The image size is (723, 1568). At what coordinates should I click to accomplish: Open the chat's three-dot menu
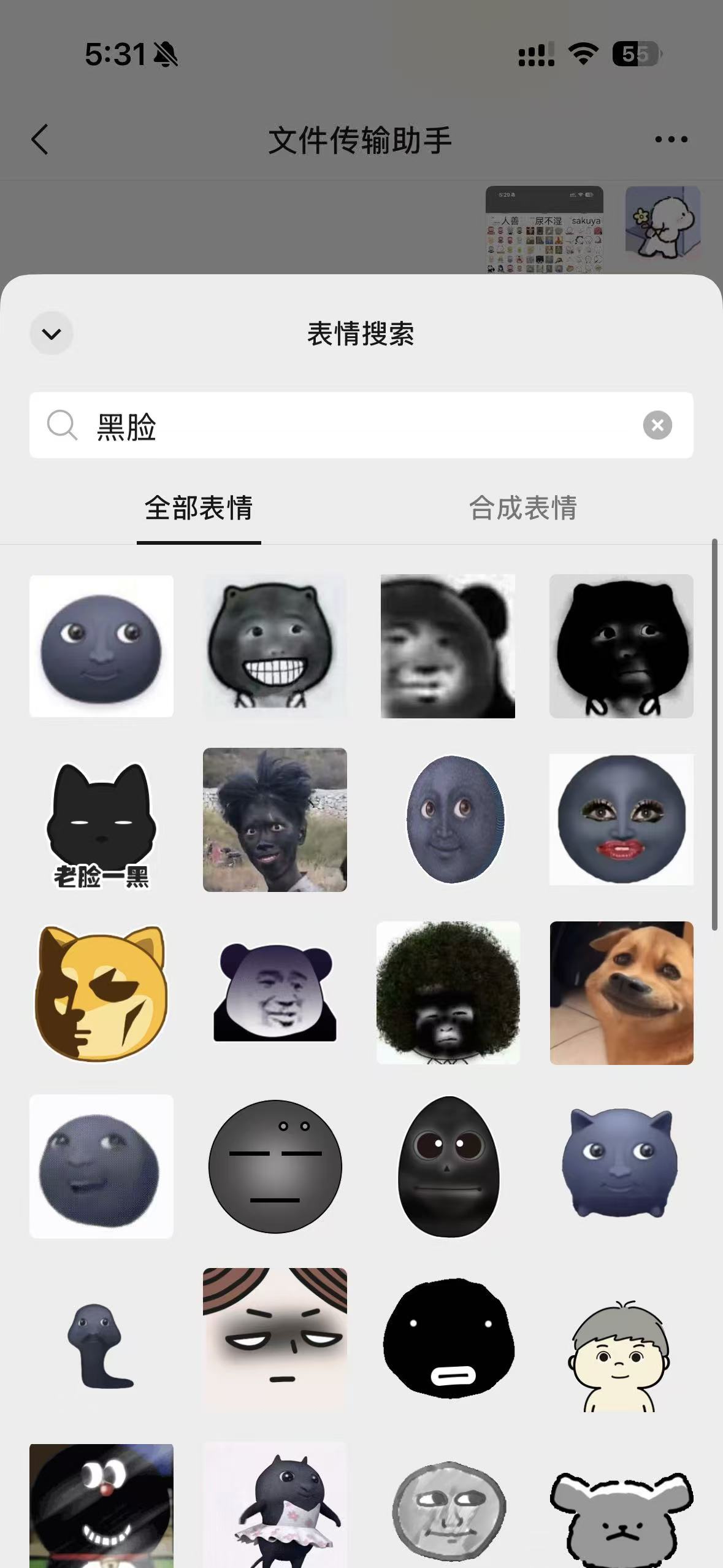click(671, 139)
